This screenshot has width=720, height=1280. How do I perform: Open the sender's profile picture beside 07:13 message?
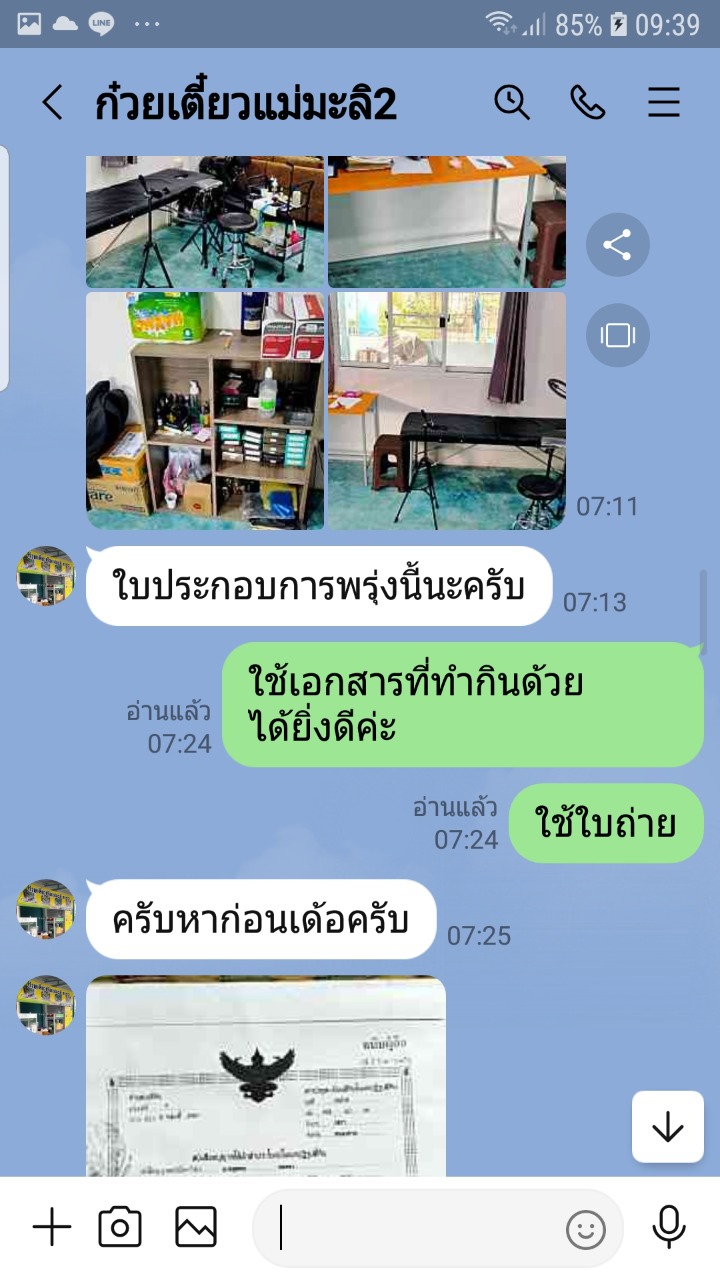point(46,576)
